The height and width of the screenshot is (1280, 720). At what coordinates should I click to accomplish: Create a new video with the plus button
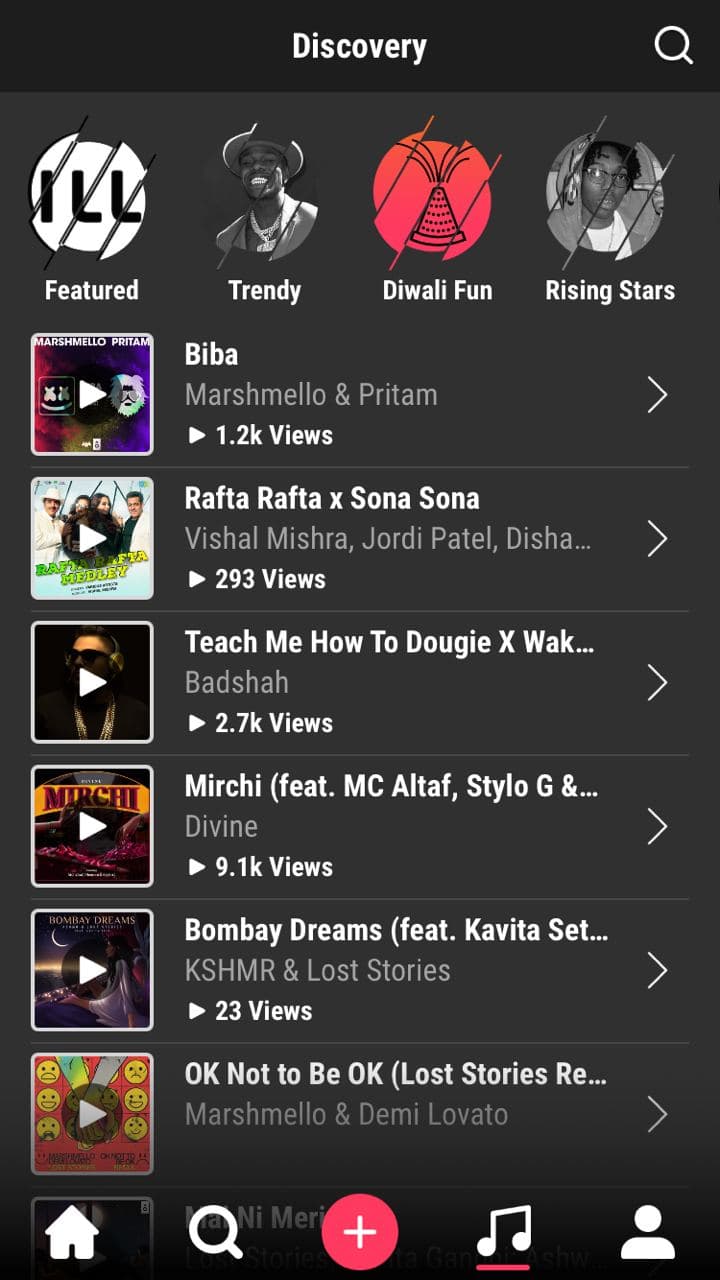point(360,1232)
